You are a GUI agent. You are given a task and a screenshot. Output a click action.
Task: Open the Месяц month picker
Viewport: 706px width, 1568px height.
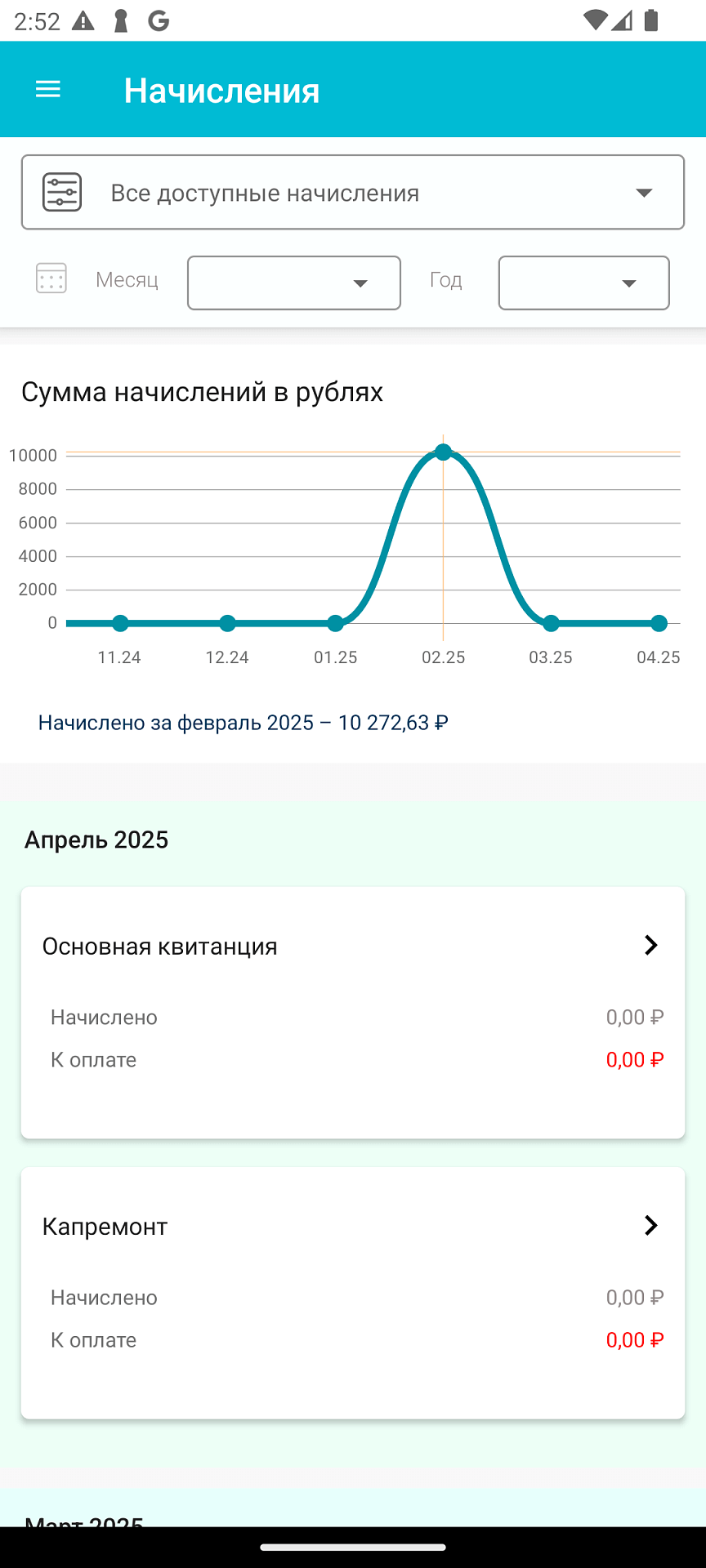(x=294, y=283)
